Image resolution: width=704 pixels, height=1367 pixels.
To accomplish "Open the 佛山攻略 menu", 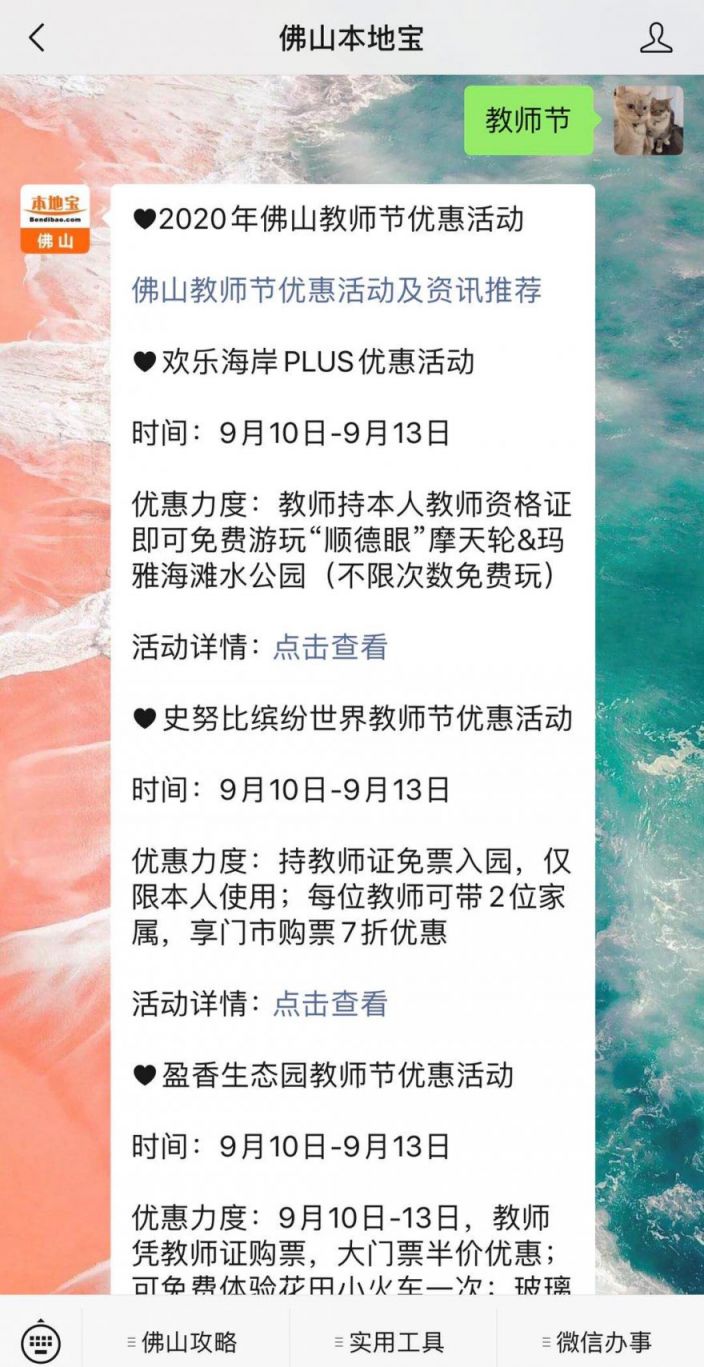I will pyautogui.click(x=184, y=1341).
